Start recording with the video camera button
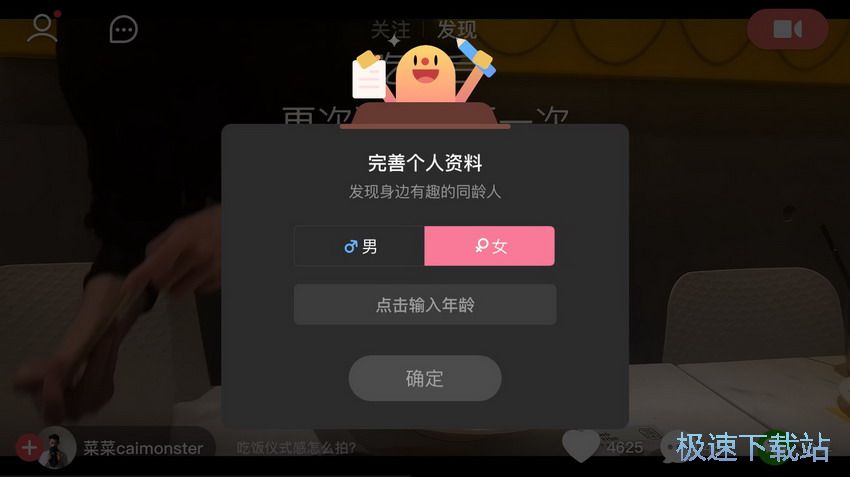850x477 pixels. click(787, 29)
